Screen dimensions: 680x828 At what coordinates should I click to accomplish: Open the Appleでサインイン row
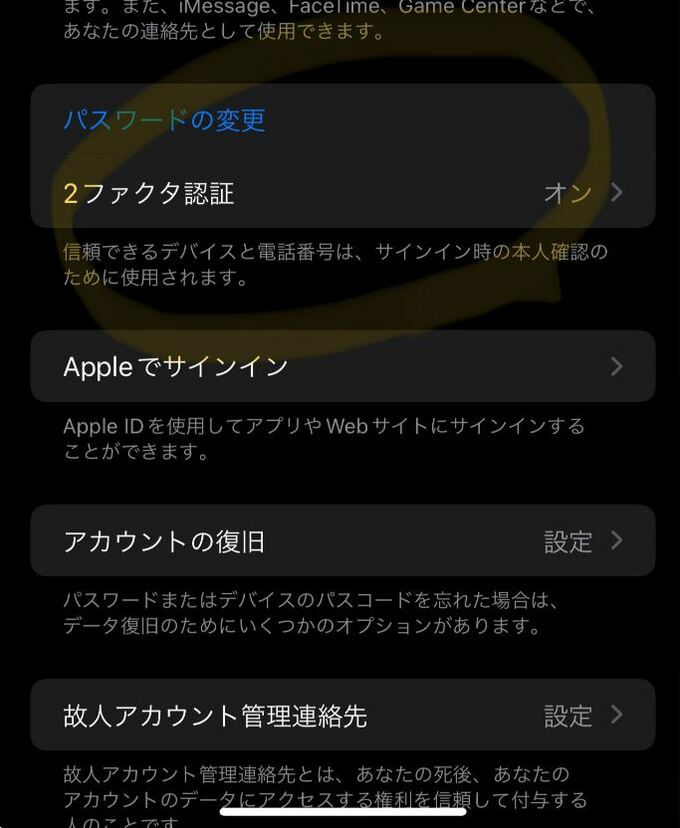click(342, 367)
